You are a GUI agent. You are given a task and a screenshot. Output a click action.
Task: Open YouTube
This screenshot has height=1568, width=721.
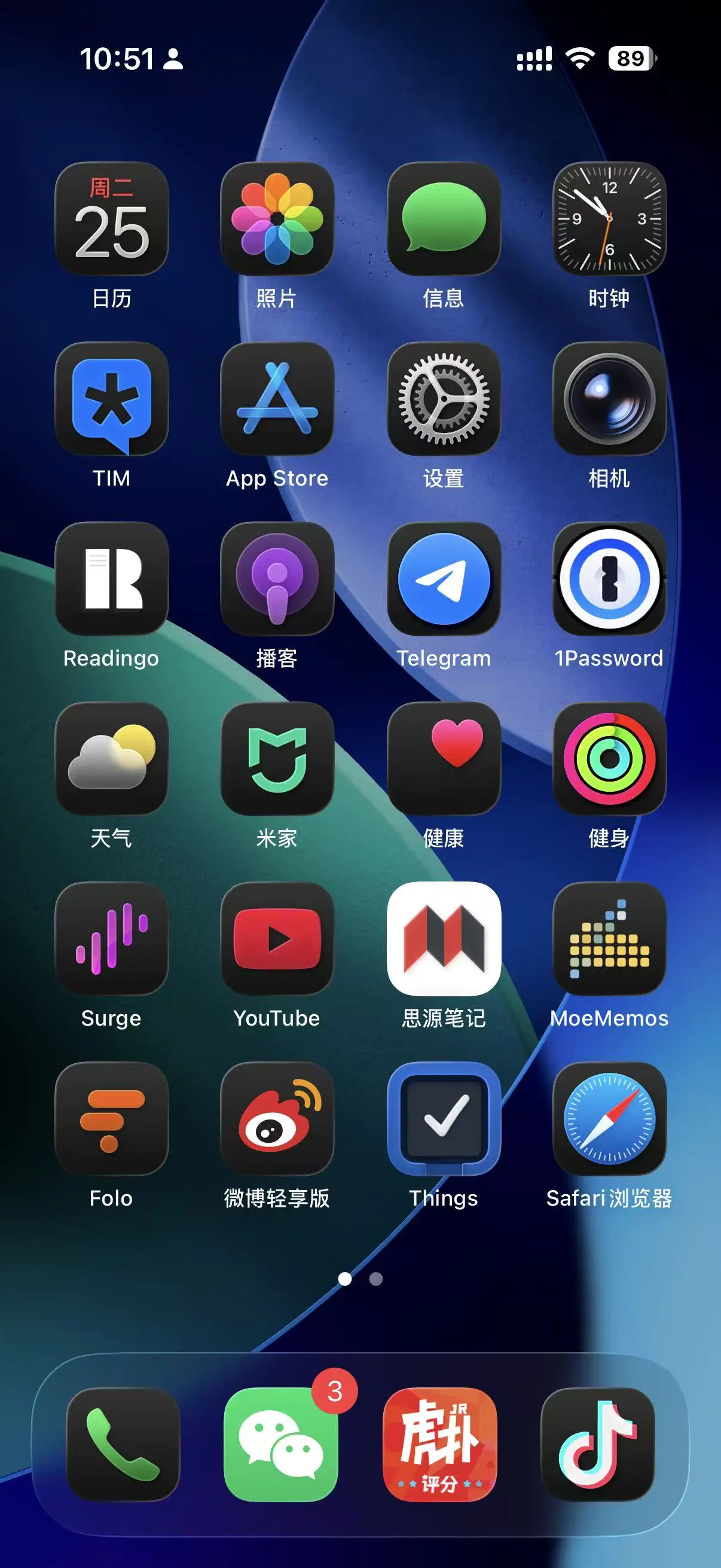pyautogui.click(x=277, y=939)
